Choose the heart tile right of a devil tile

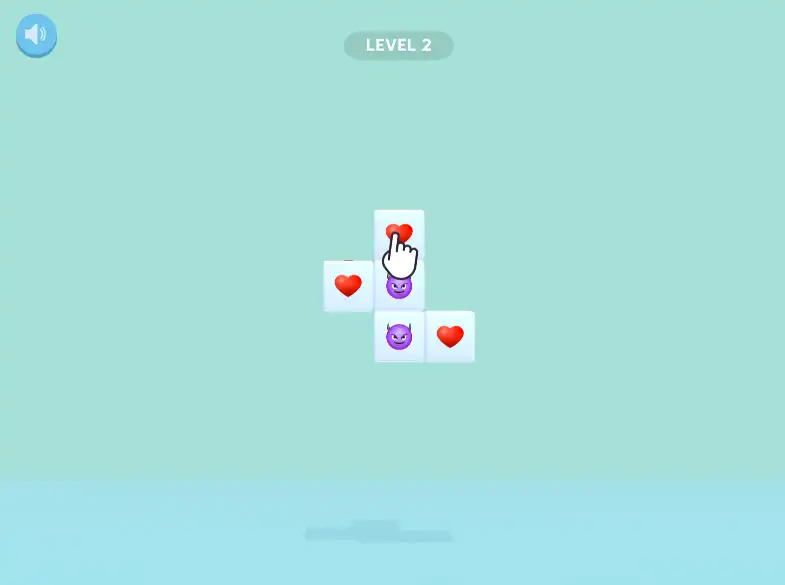click(x=450, y=337)
